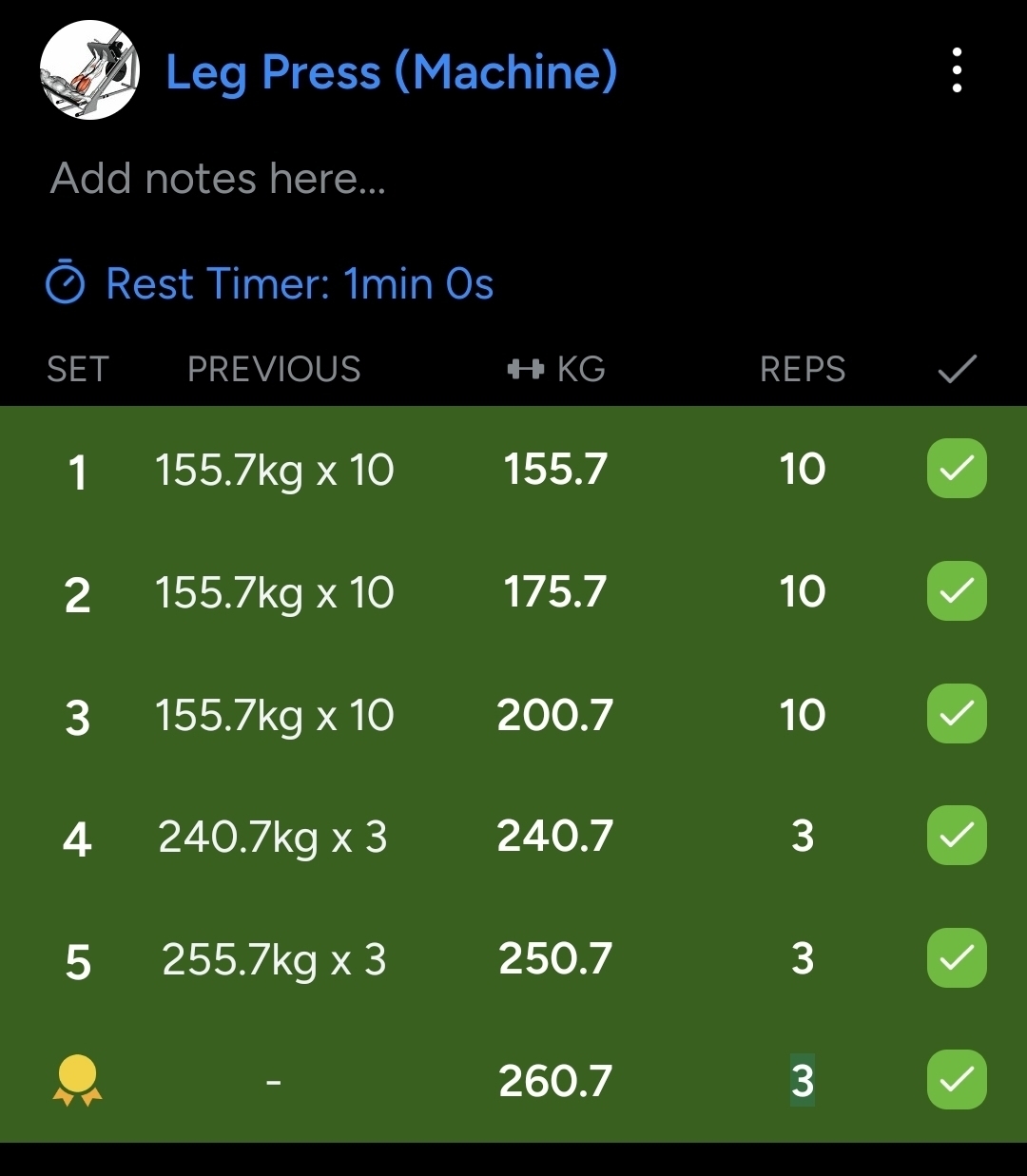Uncheck set 1 completion checkbox
1027x1176 pixels.
(957, 469)
